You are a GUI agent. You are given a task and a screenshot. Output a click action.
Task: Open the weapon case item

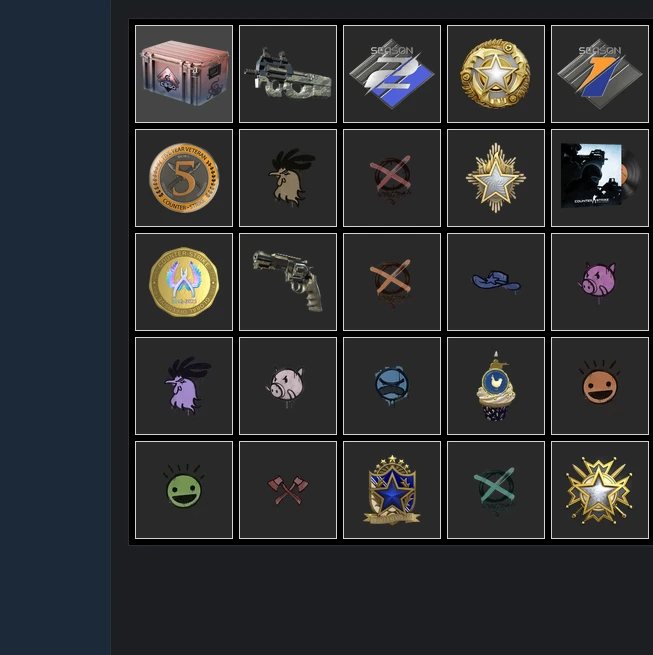pyautogui.click(x=184, y=74)
